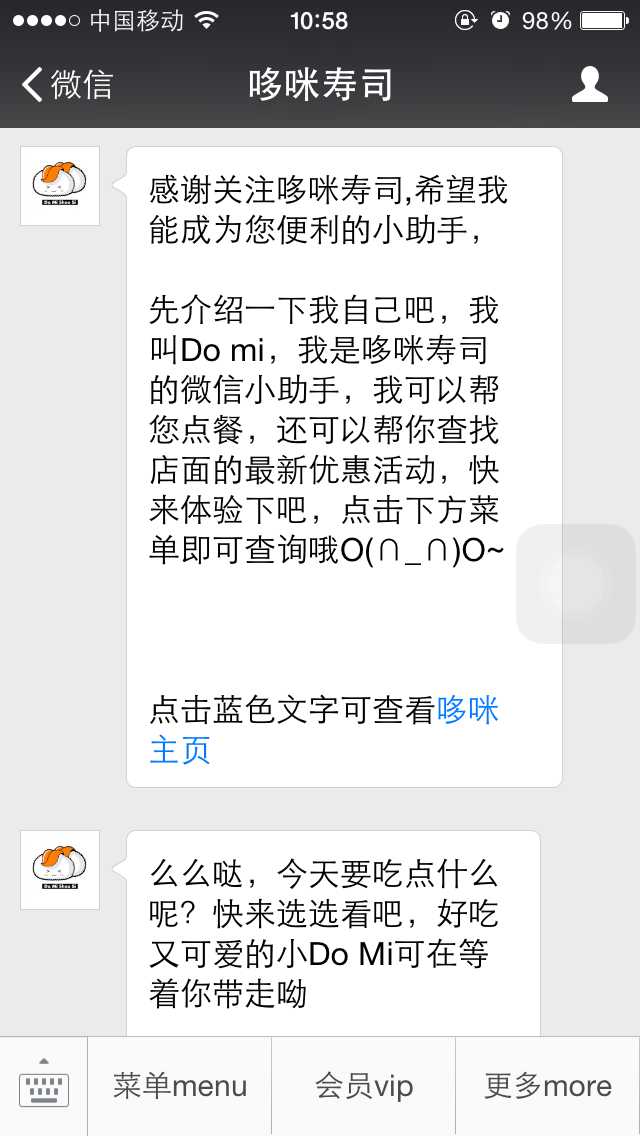Tap 哆咪寿司 avatar beside the welcome message
This screenshot has height=1136, width=640.
click(60, 186)
